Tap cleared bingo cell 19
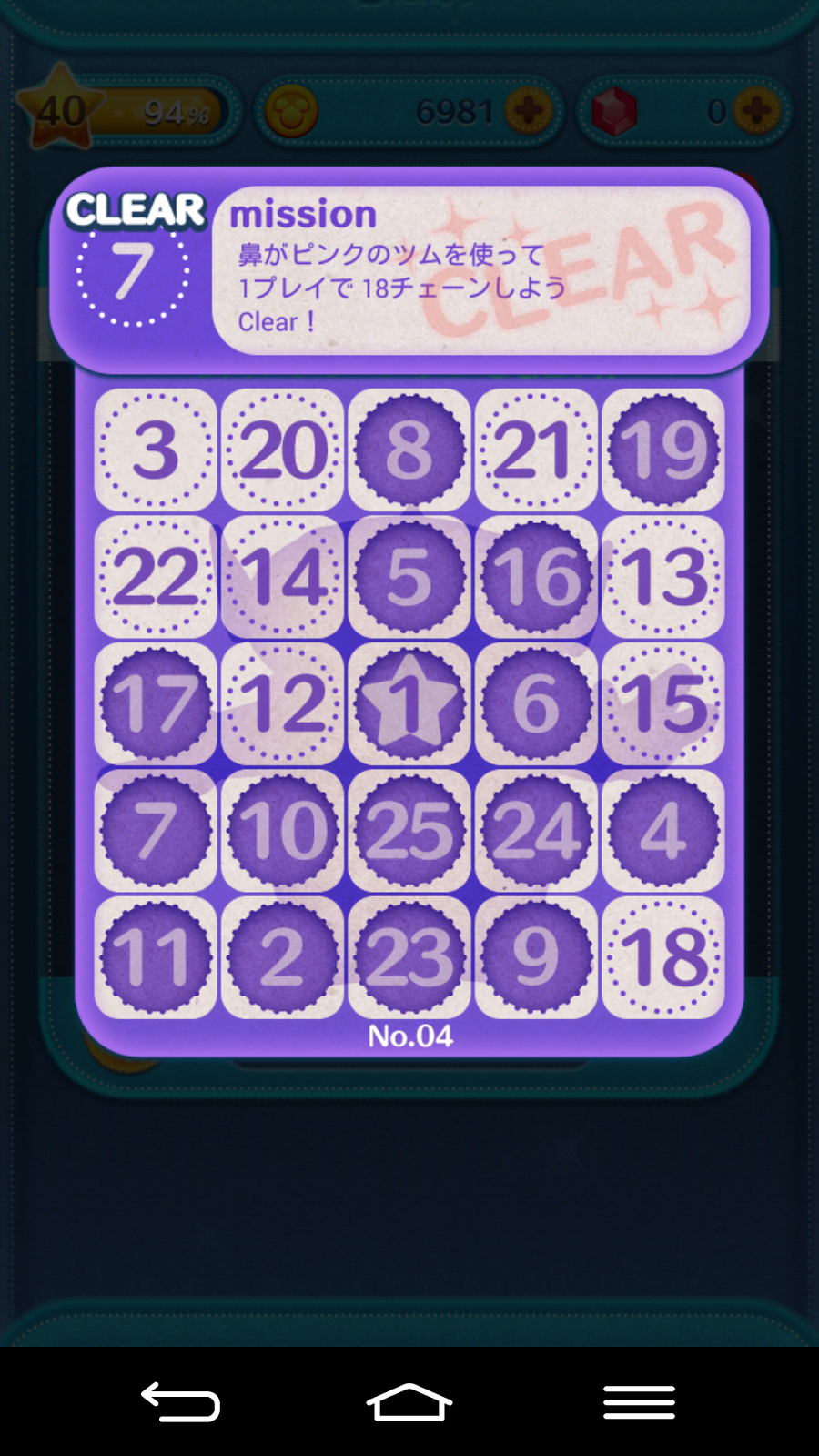The image size is (819, 1456). pyautogui.click(x=663, y=450)
